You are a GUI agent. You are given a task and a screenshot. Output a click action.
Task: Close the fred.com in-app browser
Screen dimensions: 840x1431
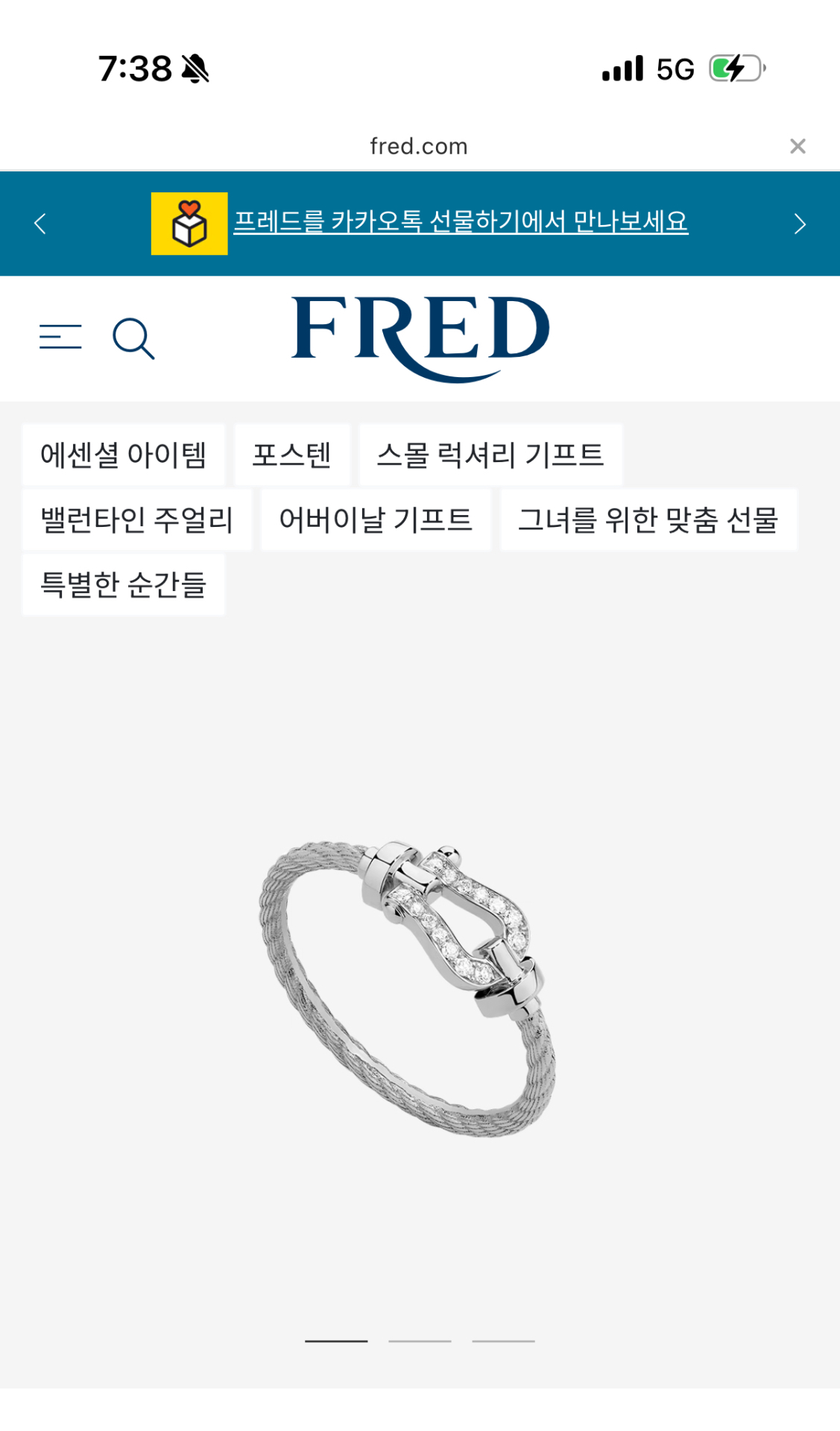click(798, 146)
